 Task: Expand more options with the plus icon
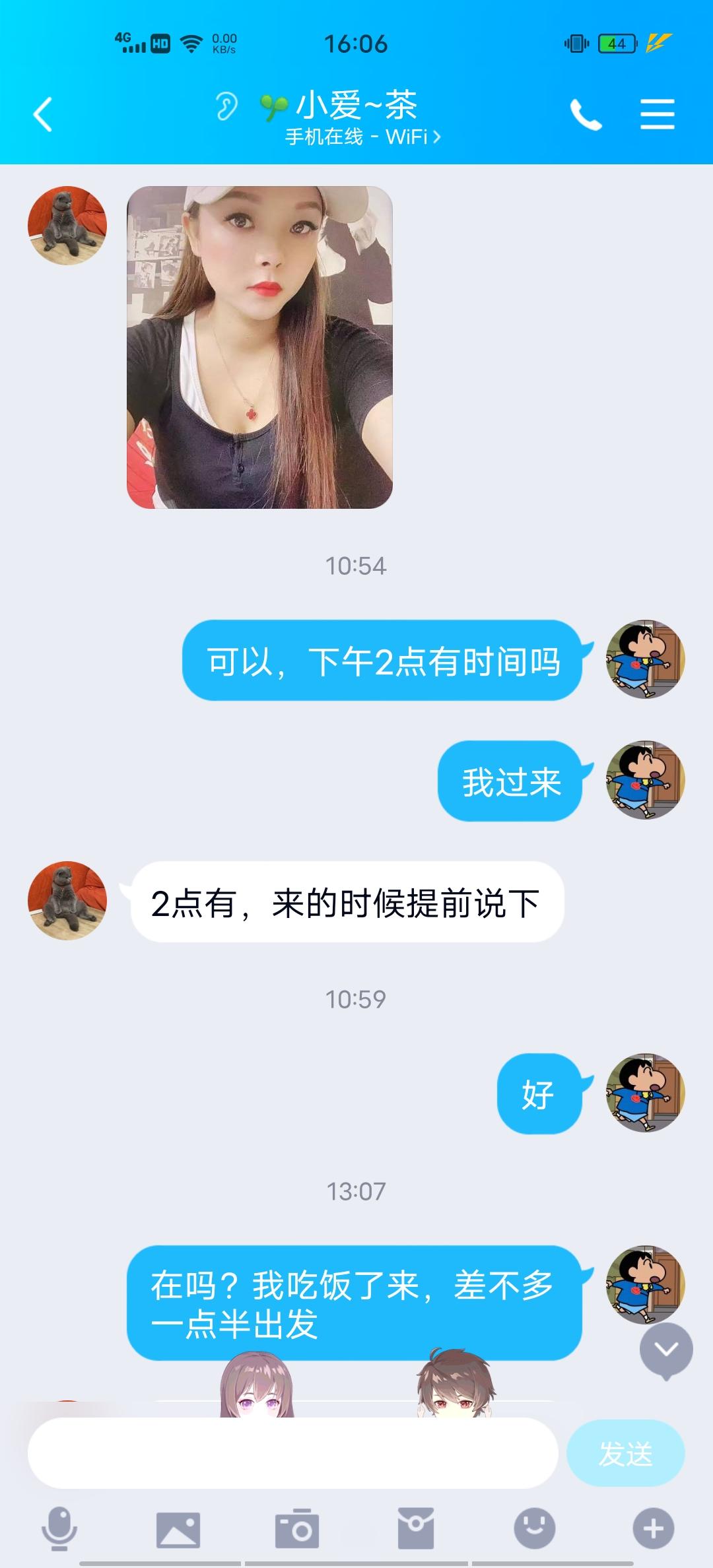point(653,1528)
